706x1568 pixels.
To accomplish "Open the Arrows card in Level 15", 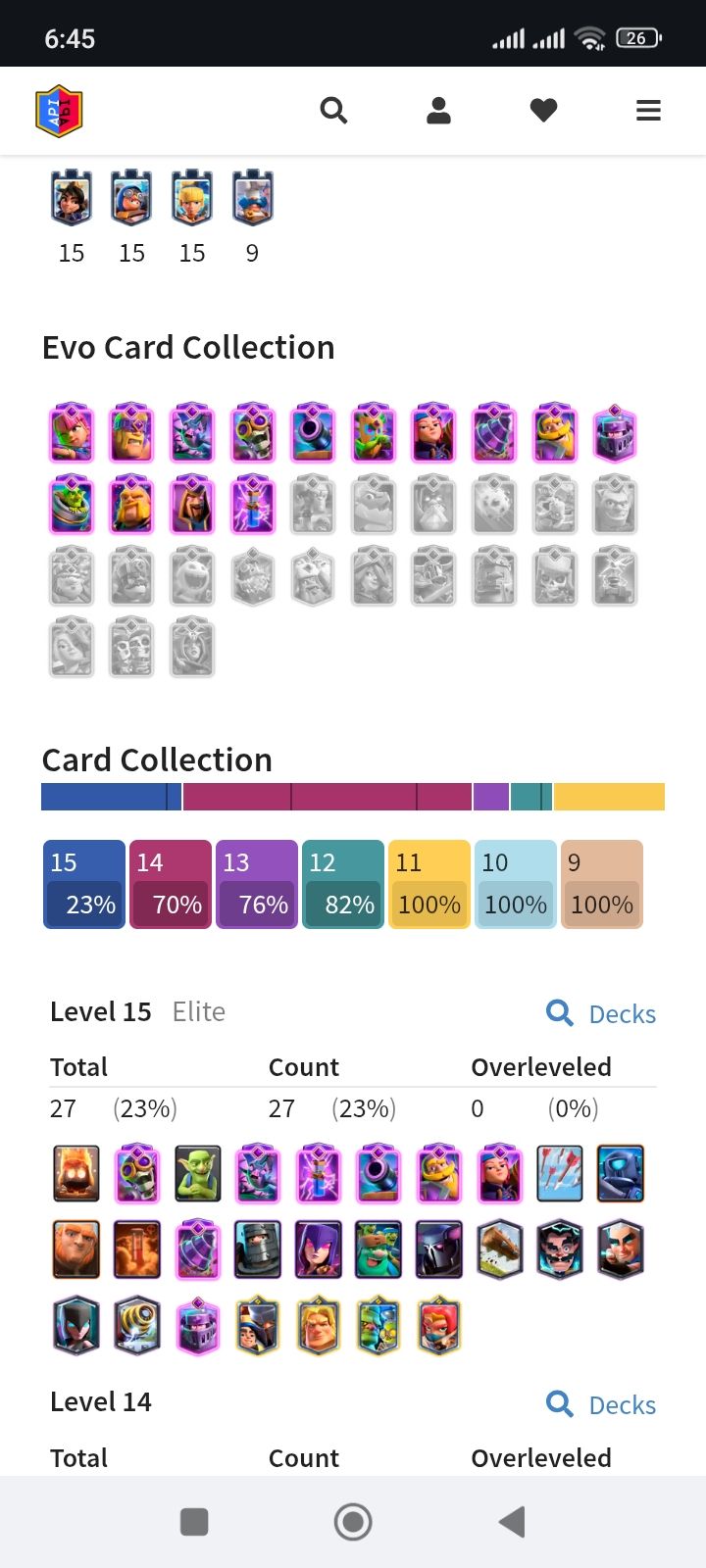I will click(560, 1173).
